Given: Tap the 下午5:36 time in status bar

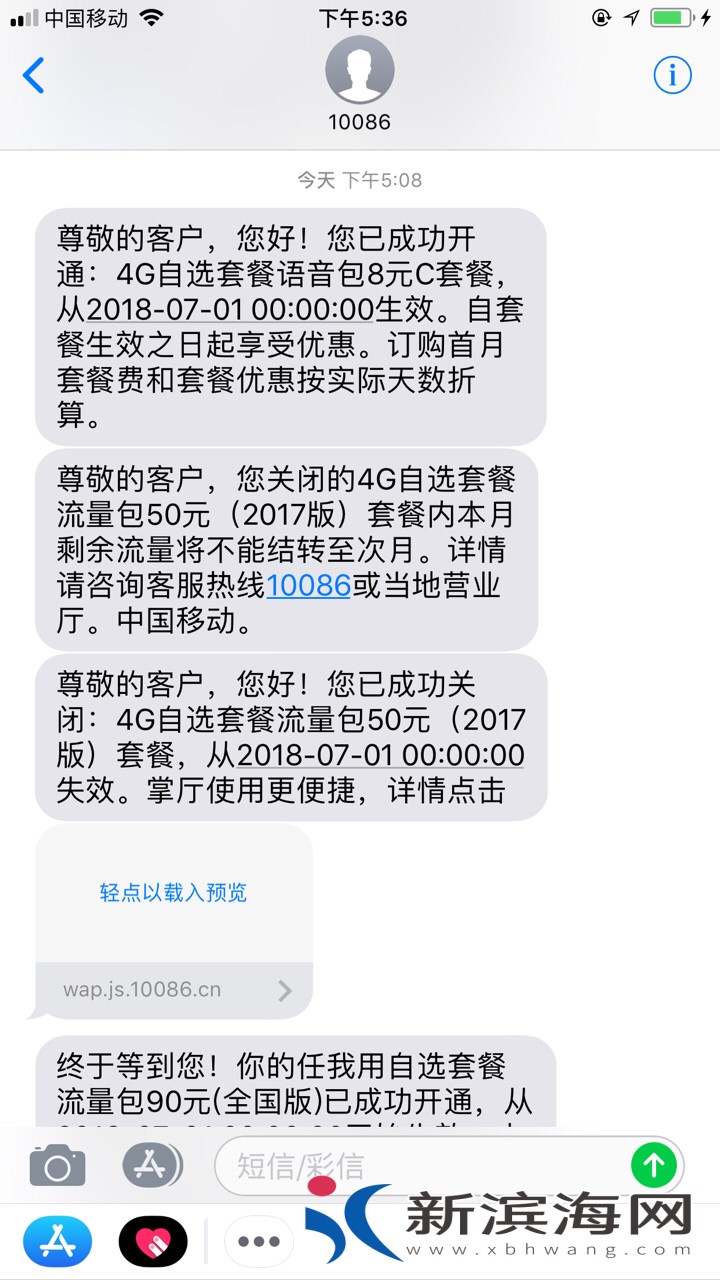Looking at the screenshot, I should point(360,17).
